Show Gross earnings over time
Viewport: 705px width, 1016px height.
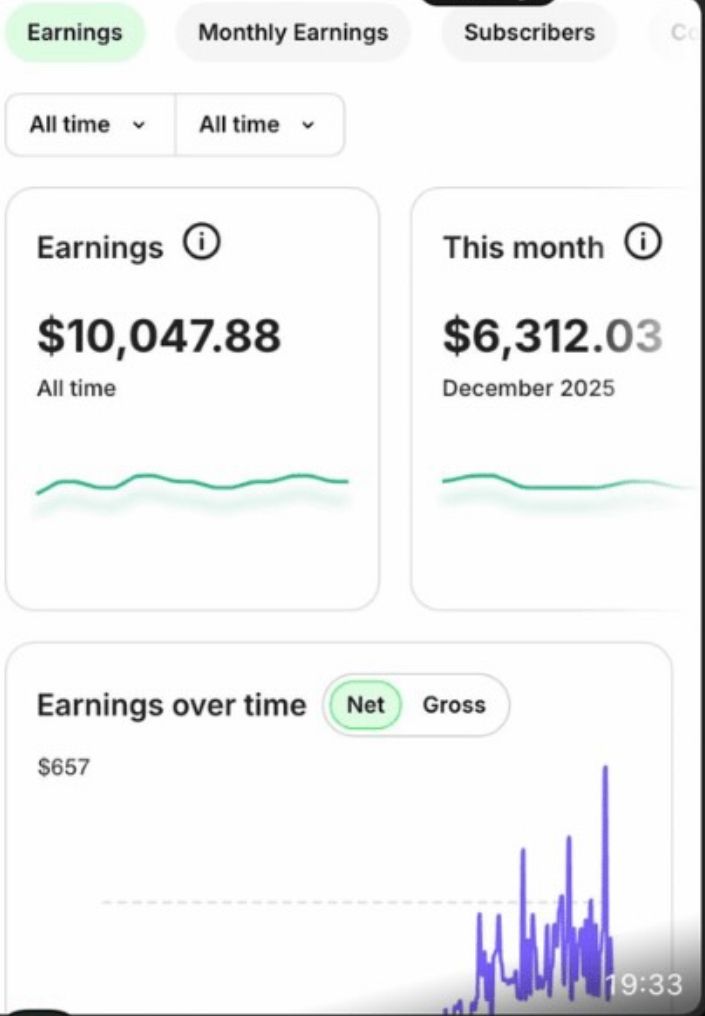coord(454,705)
